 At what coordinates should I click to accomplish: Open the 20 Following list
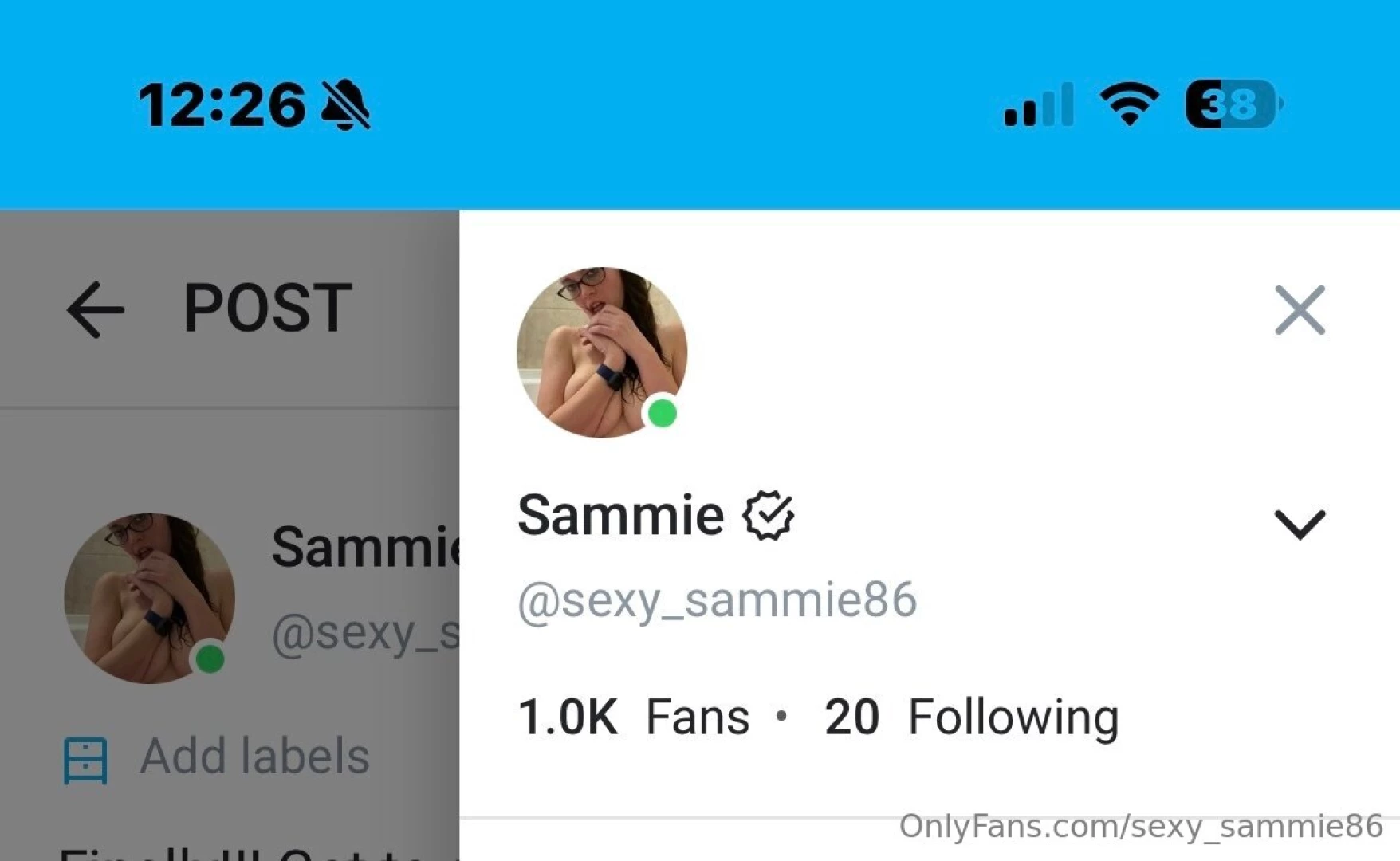click(x=971, y=716)
